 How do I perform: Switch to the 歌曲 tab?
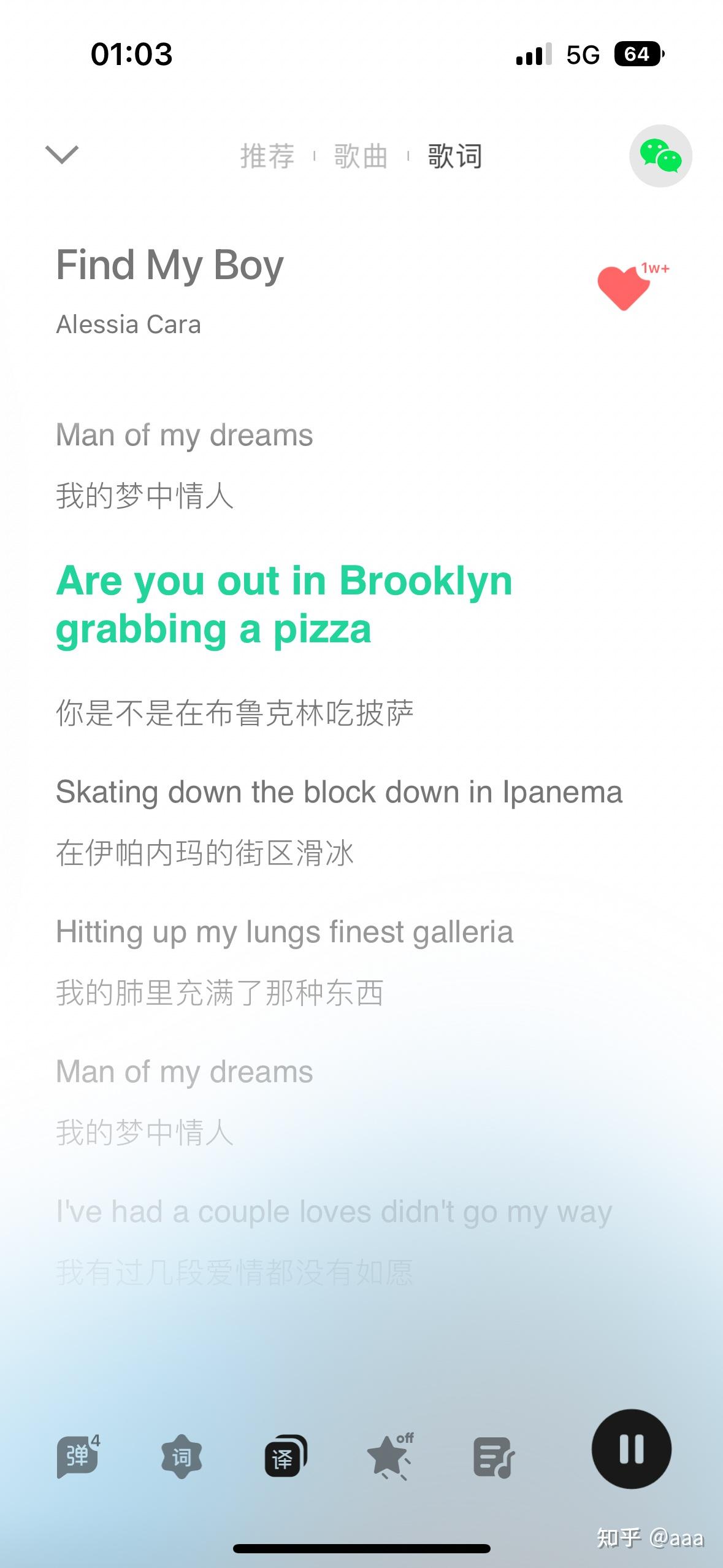coord(361,156)
